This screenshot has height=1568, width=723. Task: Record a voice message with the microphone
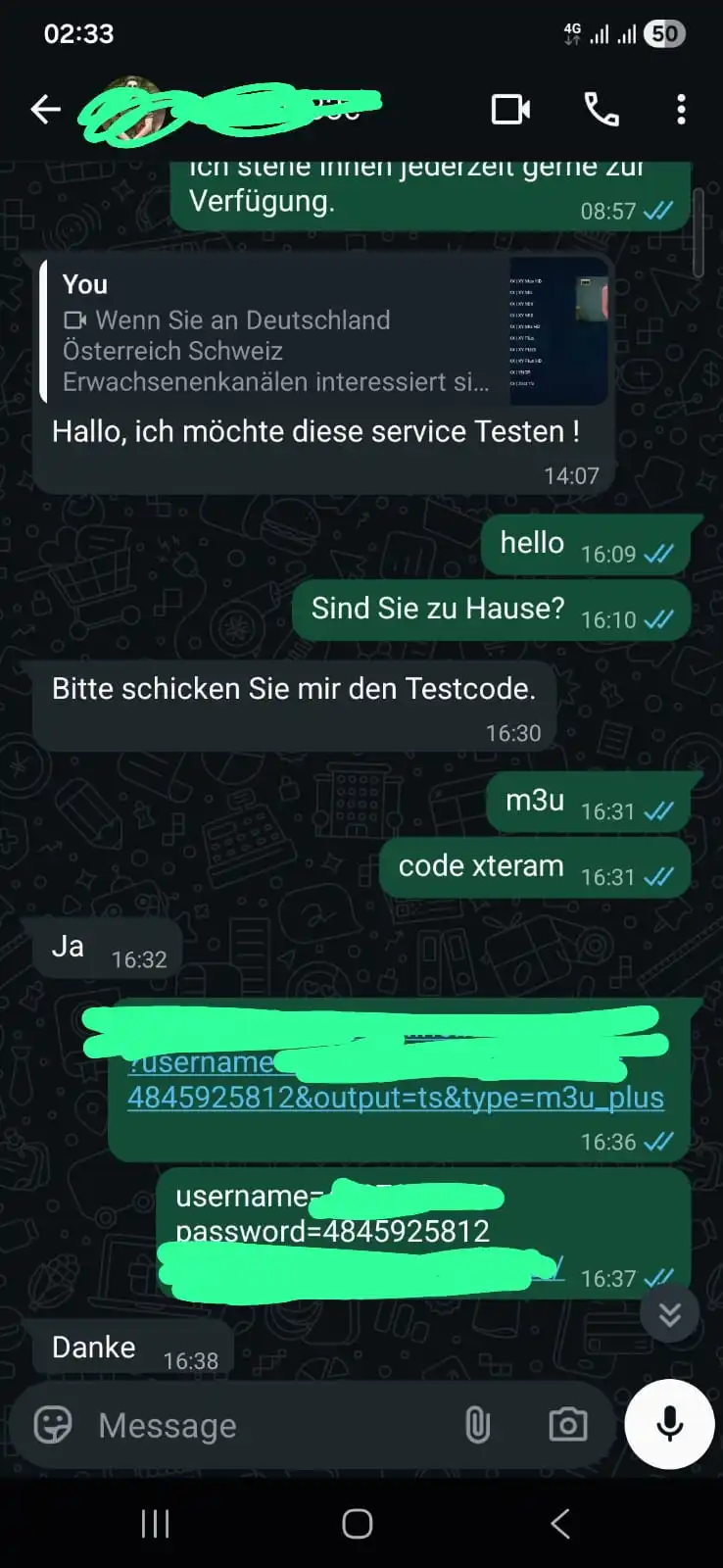[669, 1425]
